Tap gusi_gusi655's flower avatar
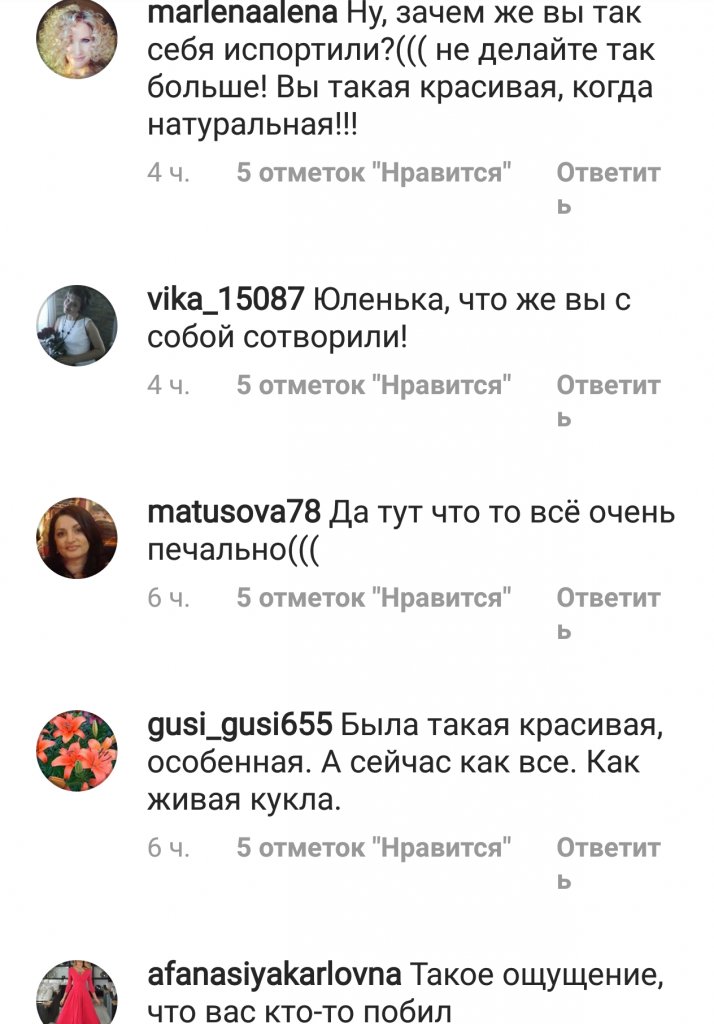This screenshot has height=1024, width=714. point(77,751)
